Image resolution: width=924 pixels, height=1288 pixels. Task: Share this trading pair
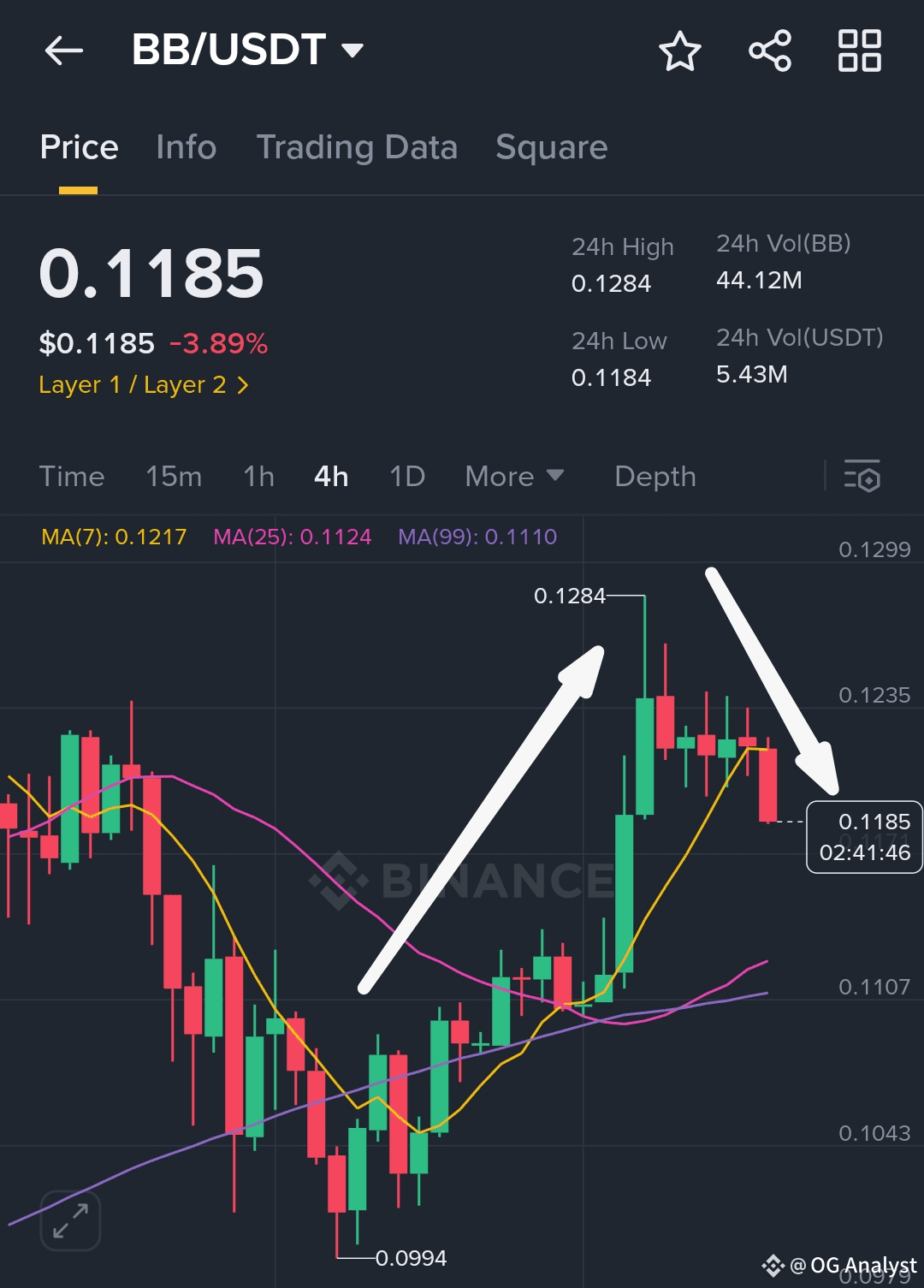pos(770,50)
